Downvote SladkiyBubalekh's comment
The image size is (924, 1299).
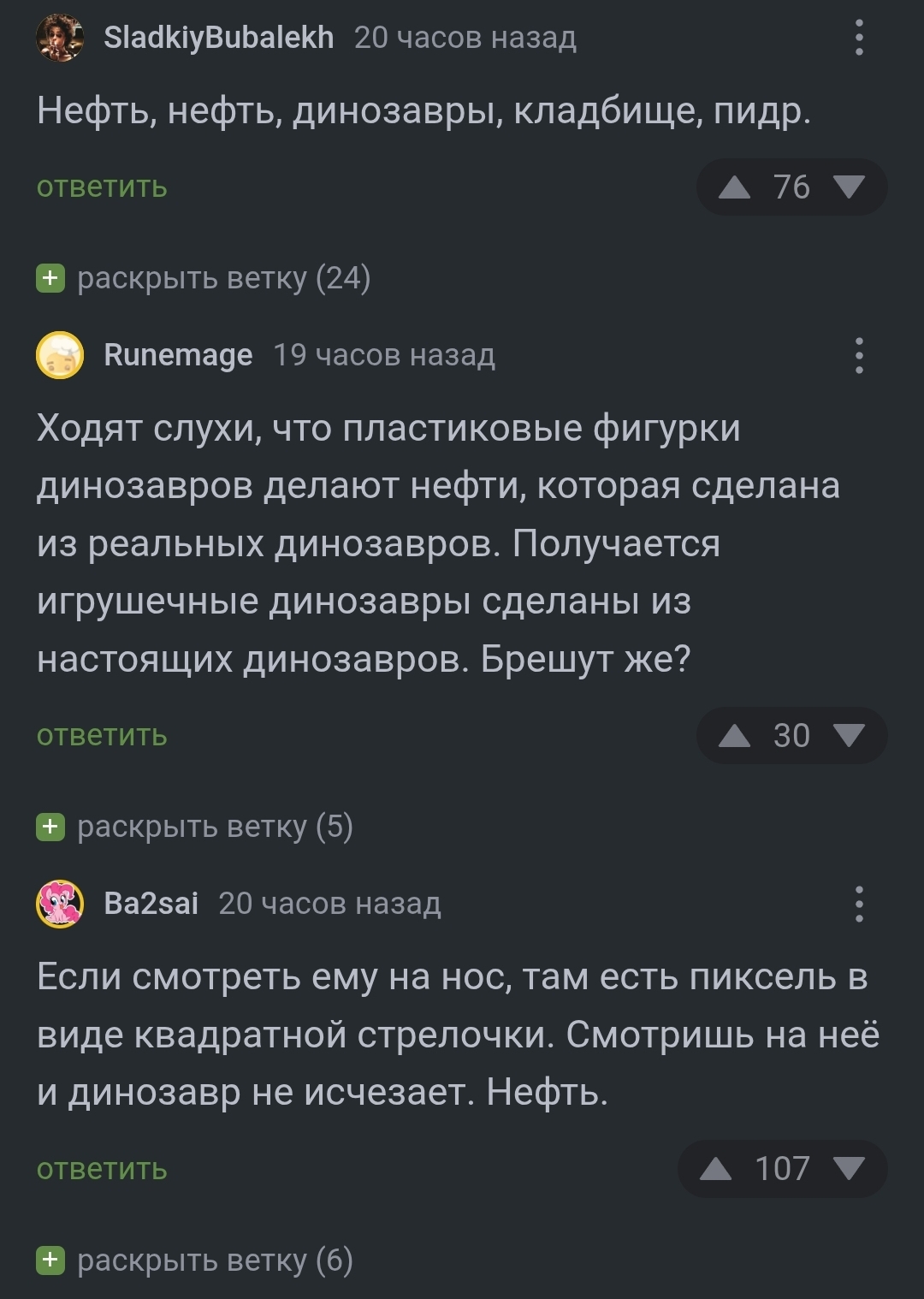point(849,187)
